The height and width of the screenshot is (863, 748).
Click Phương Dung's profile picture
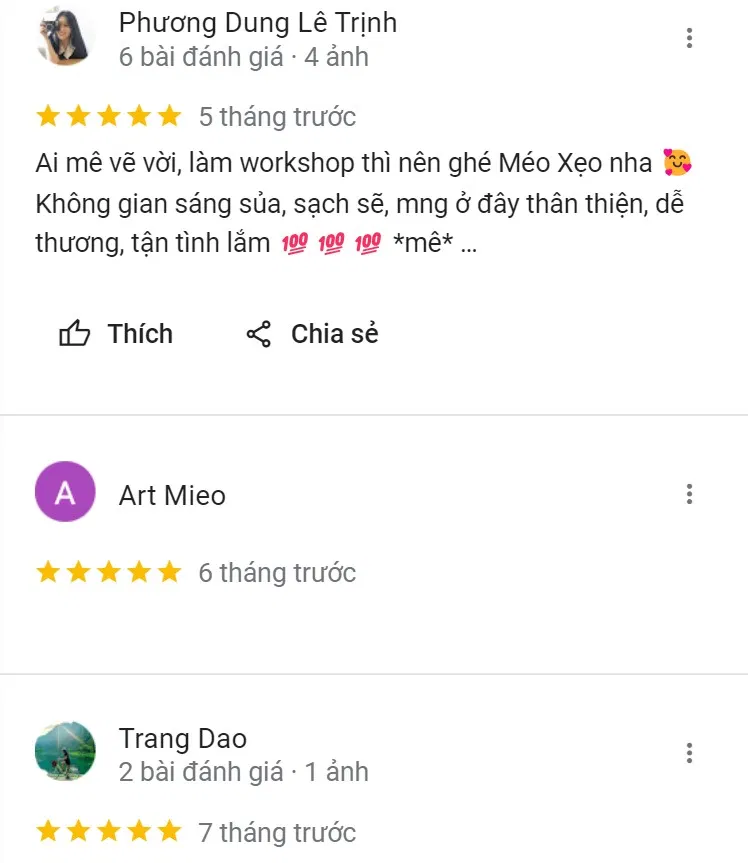tap(64, 38)
